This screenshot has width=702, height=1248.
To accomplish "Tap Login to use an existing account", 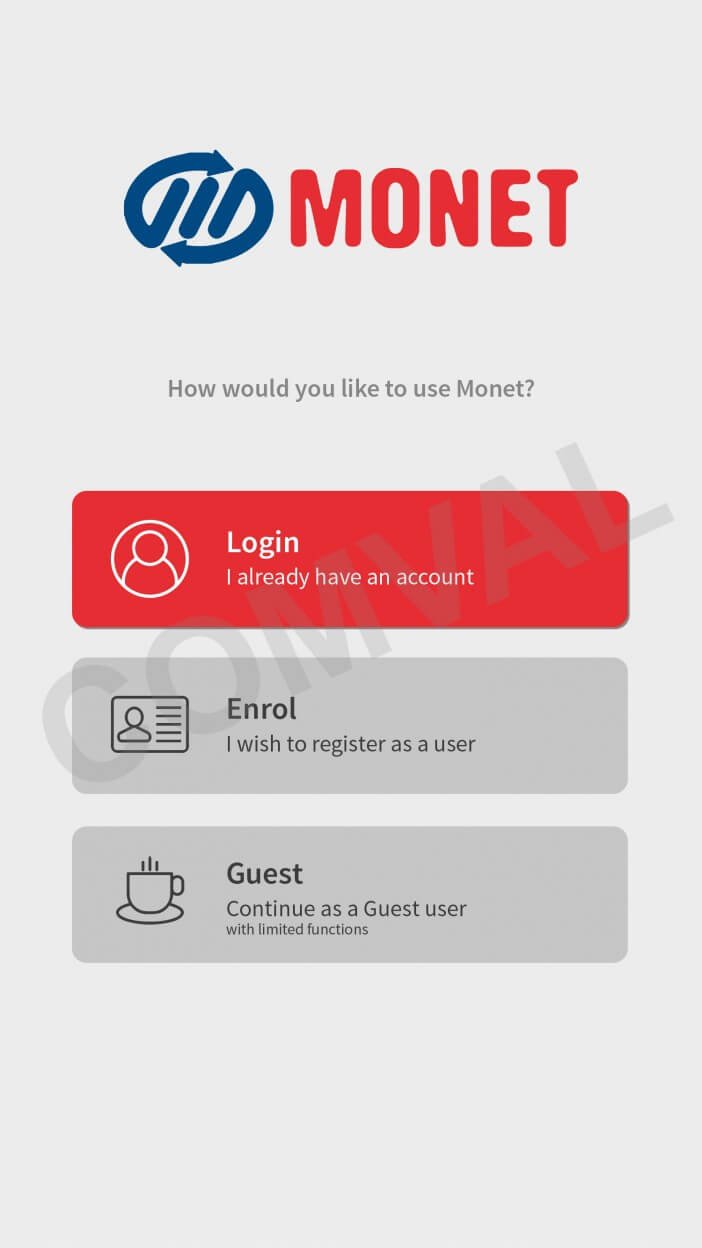I will 350,559.
